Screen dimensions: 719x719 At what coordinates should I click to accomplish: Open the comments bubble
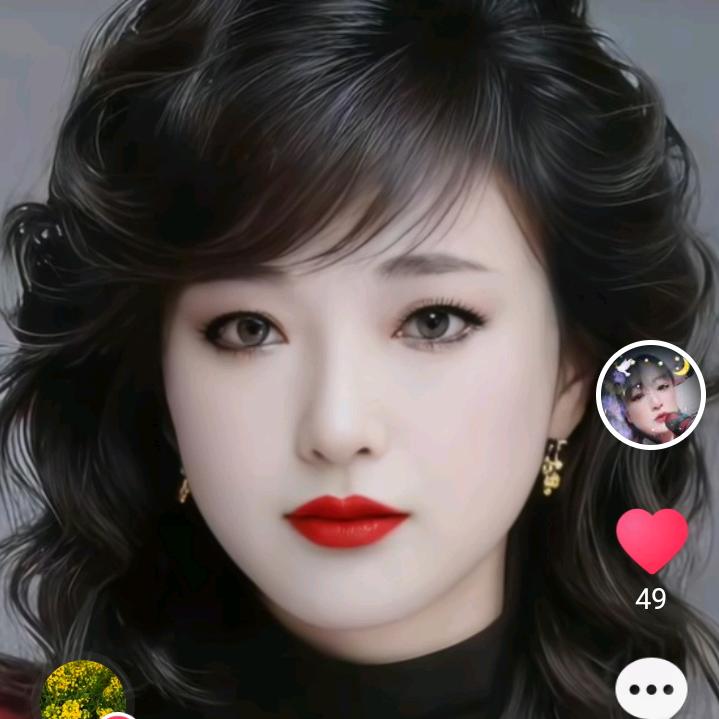(651, 690)
